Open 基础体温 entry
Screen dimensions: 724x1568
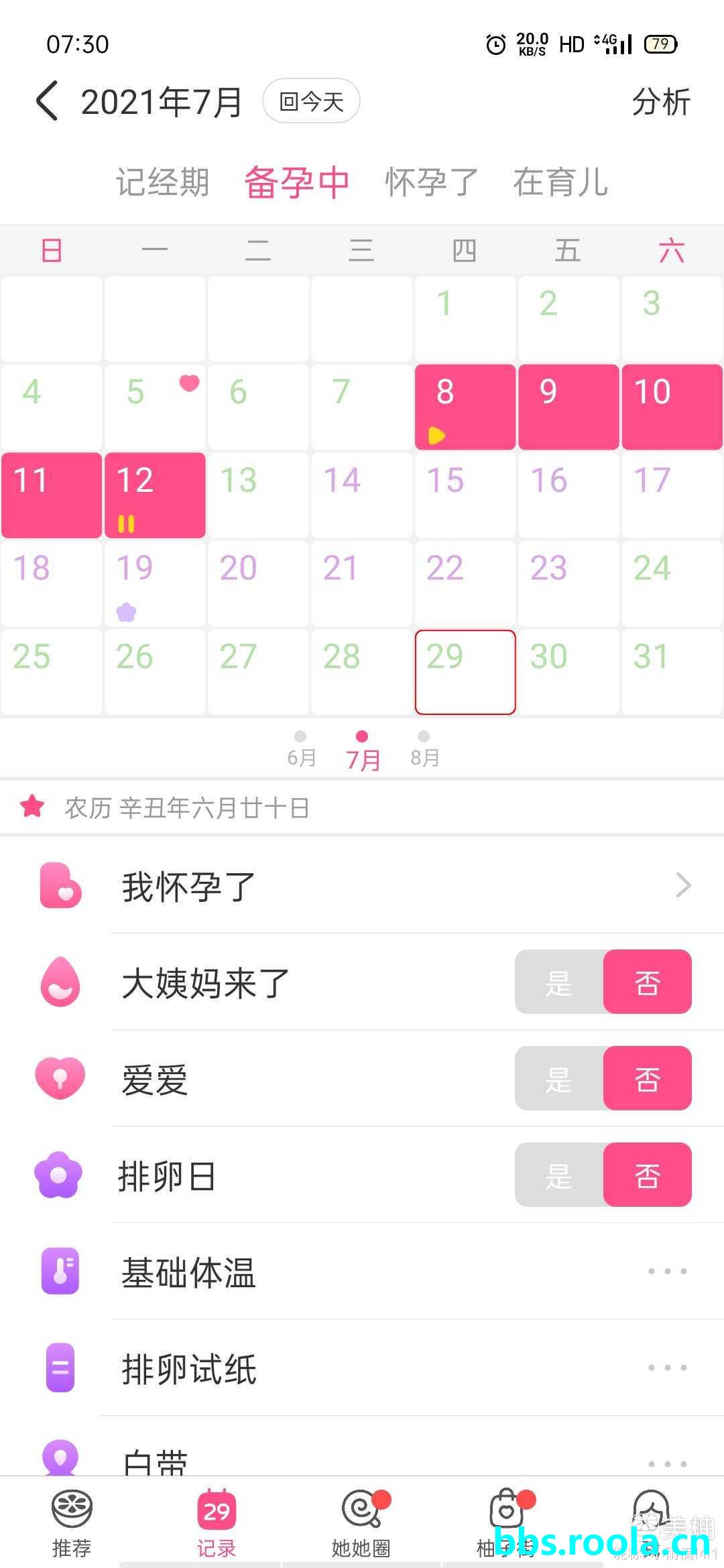[x=402, y=1272]
